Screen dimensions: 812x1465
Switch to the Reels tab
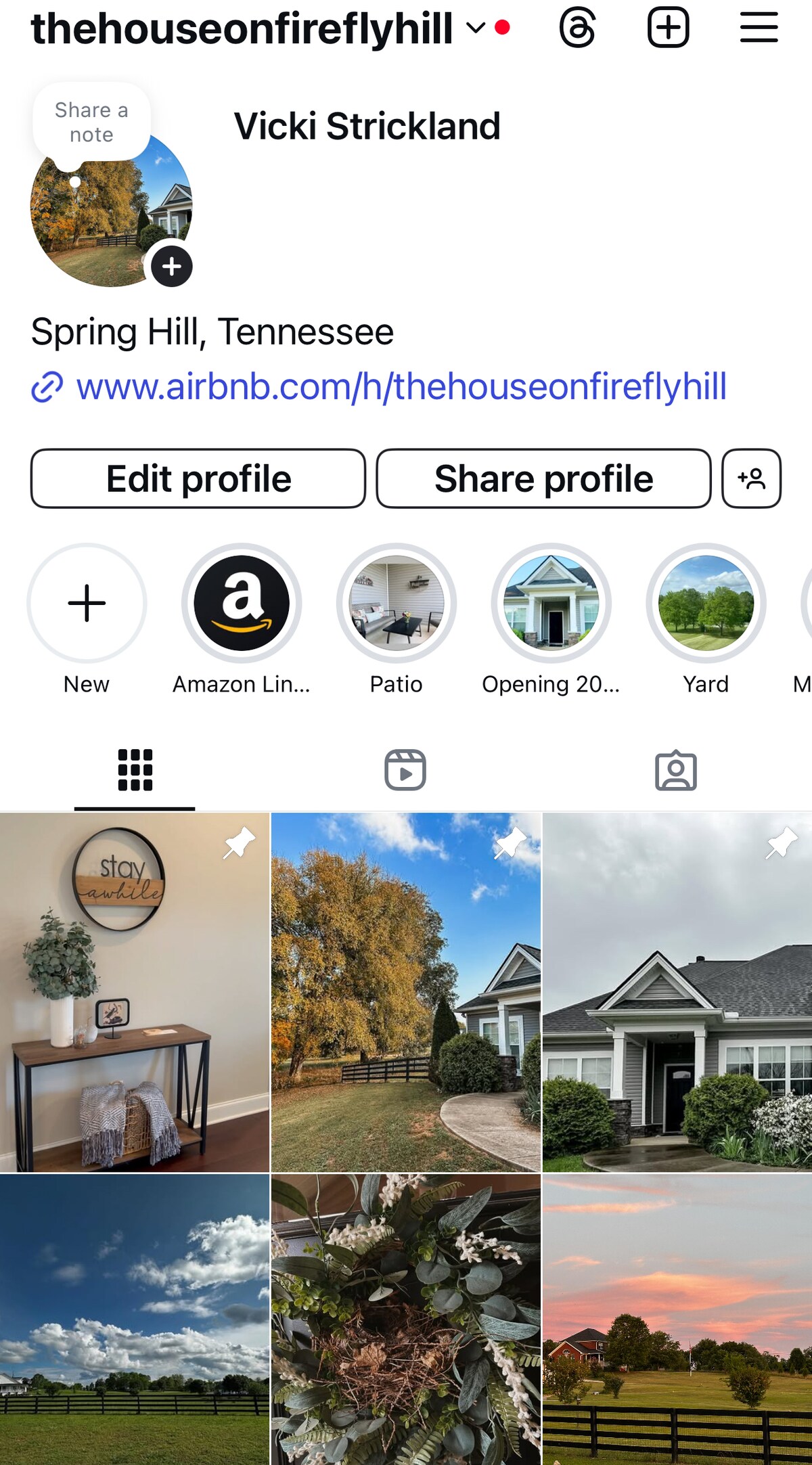point(405,770)
